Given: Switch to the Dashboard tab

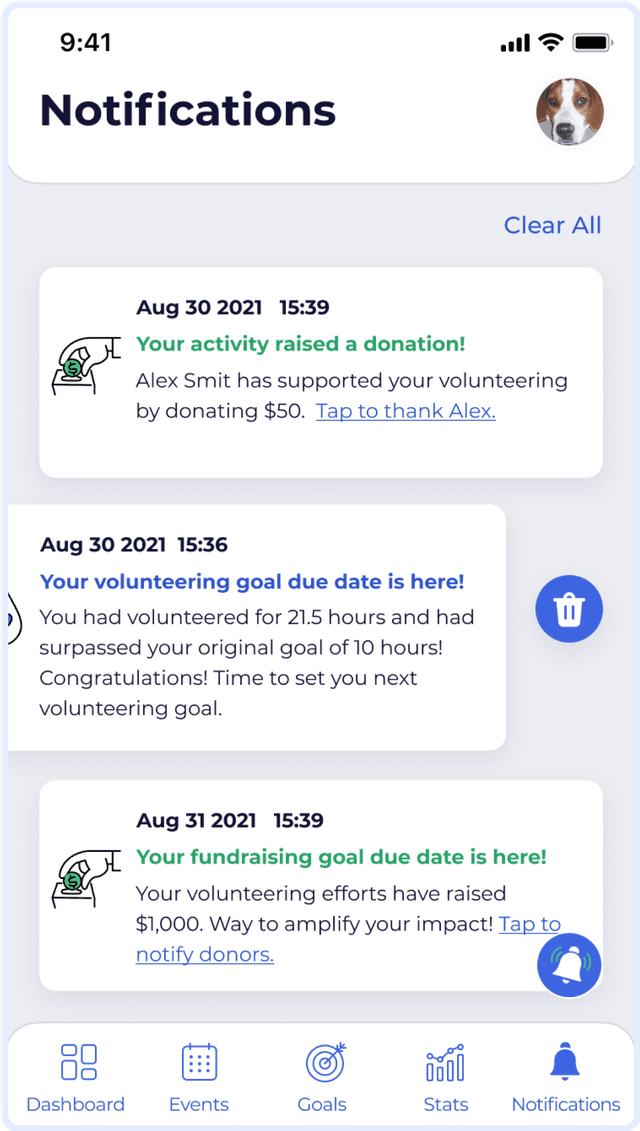Looking at the screenshot, I should [76, 1078].
